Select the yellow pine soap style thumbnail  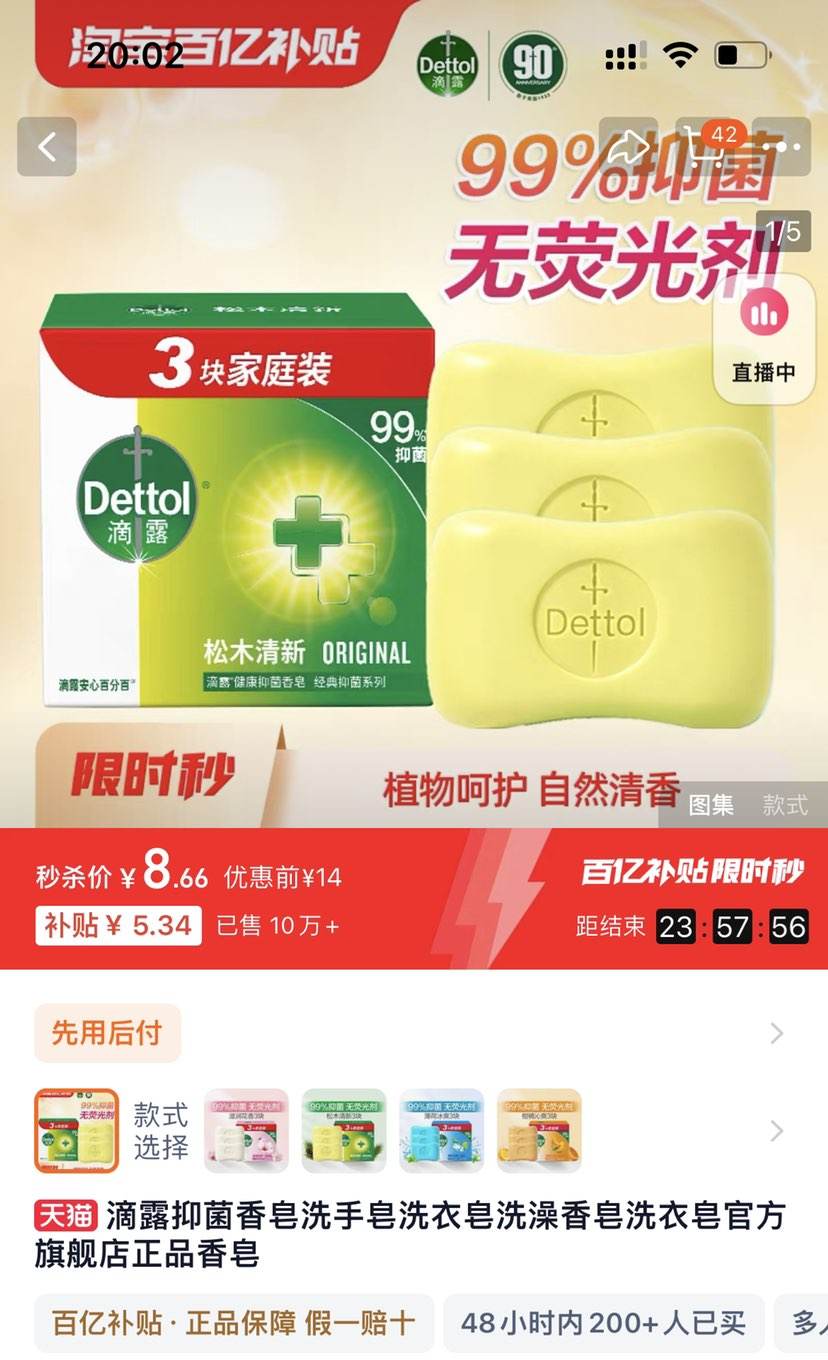(77, 1131)
